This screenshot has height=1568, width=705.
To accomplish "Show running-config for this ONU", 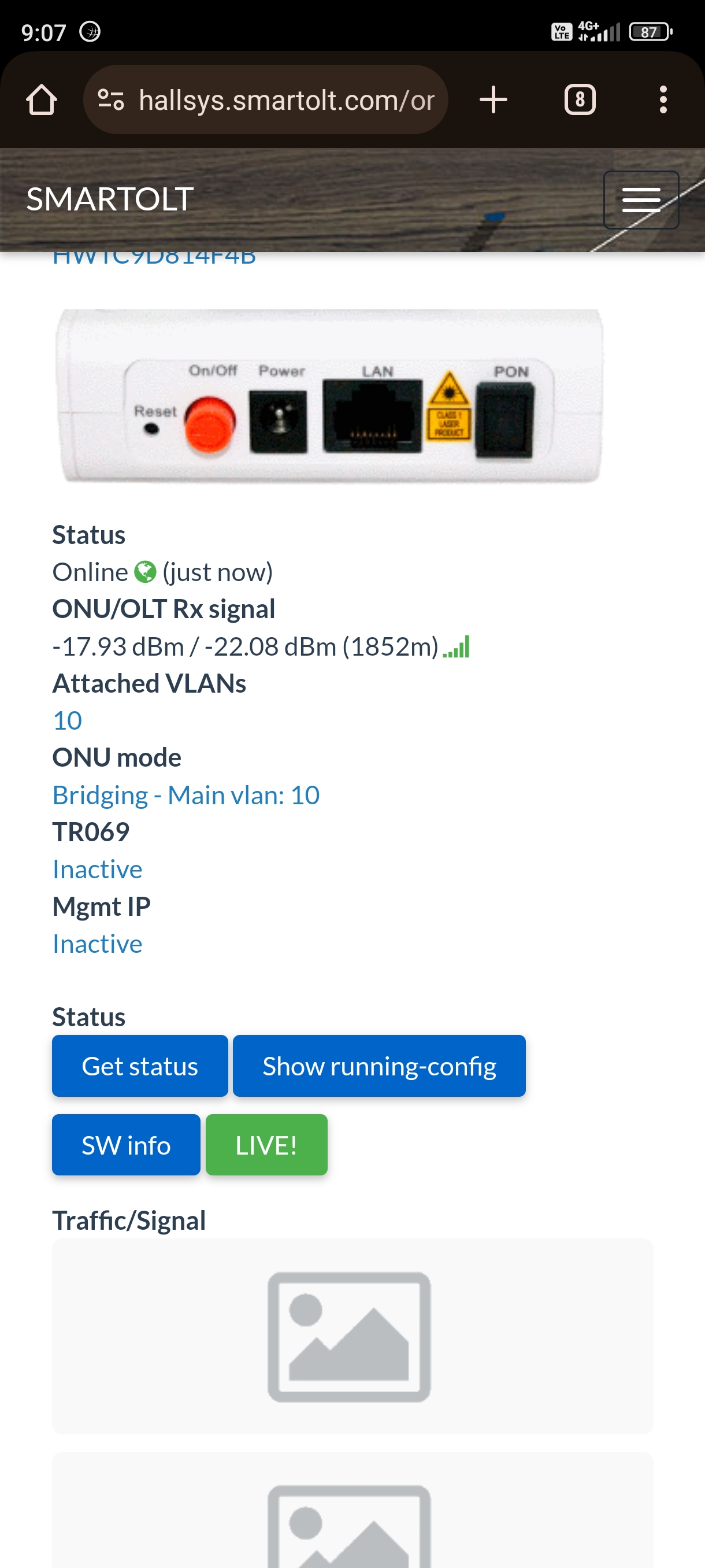I will (x=379, y=1066).
